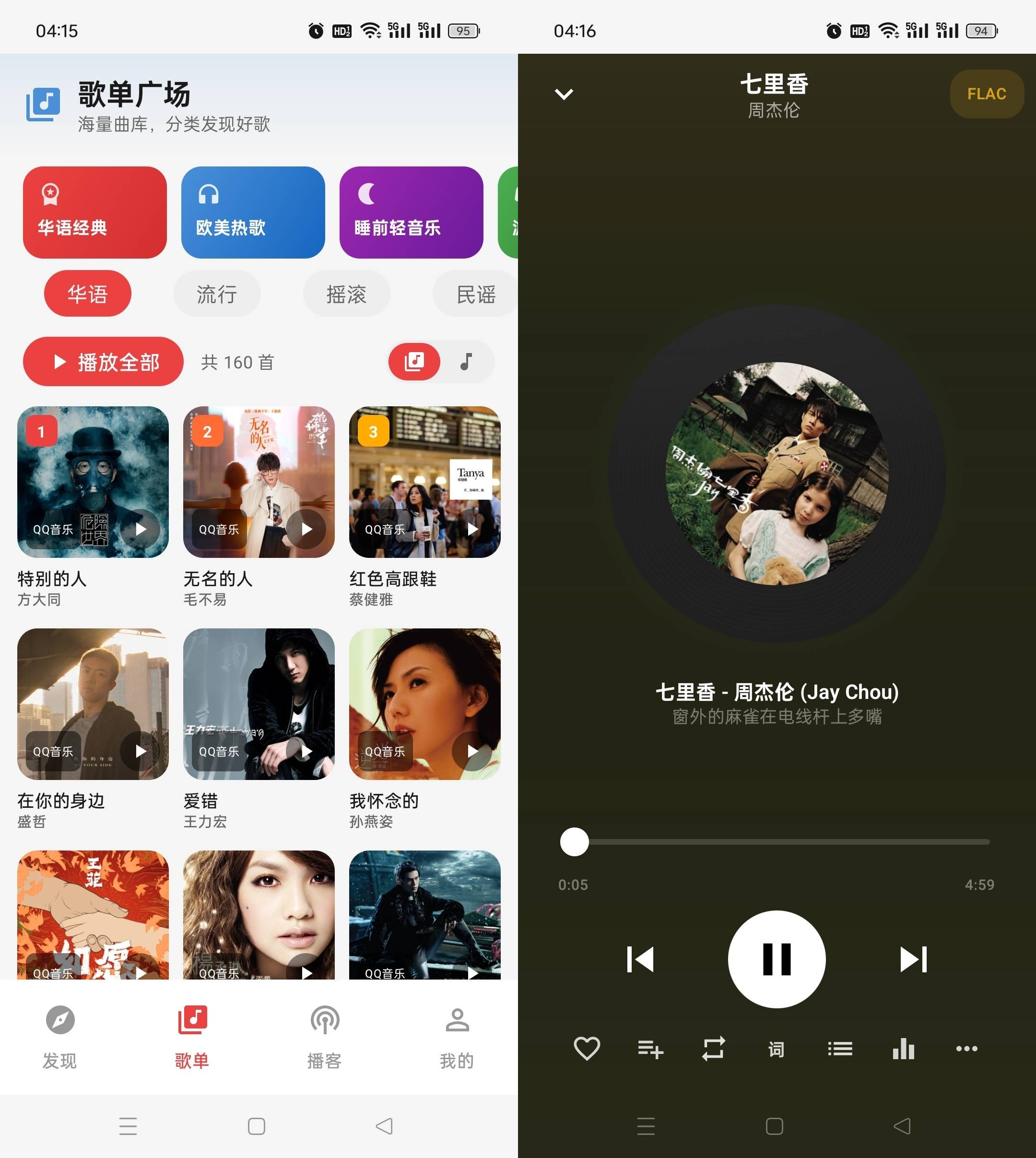This screenshot has height=1158, width=1036.
Task: Open the equalizer bars icon
Action: (903, 1048)
